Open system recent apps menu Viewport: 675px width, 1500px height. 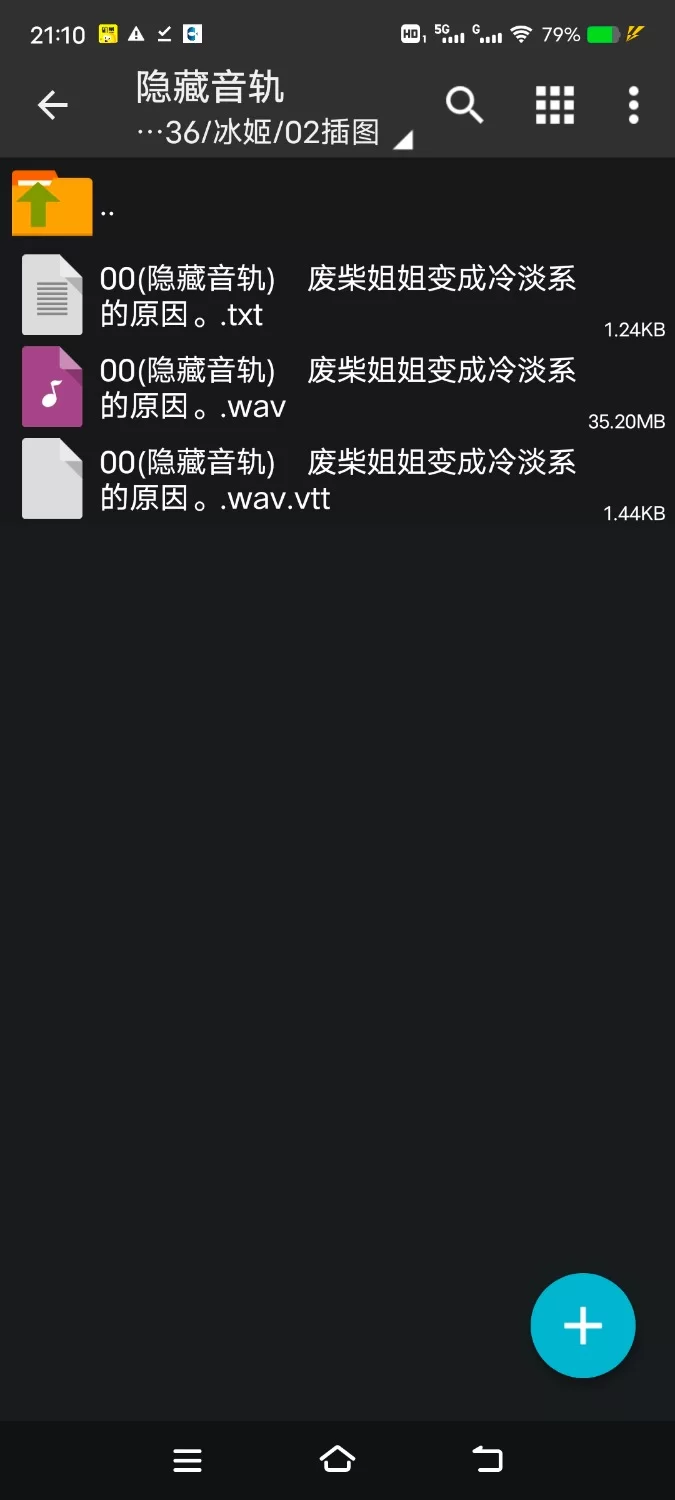188,1460
